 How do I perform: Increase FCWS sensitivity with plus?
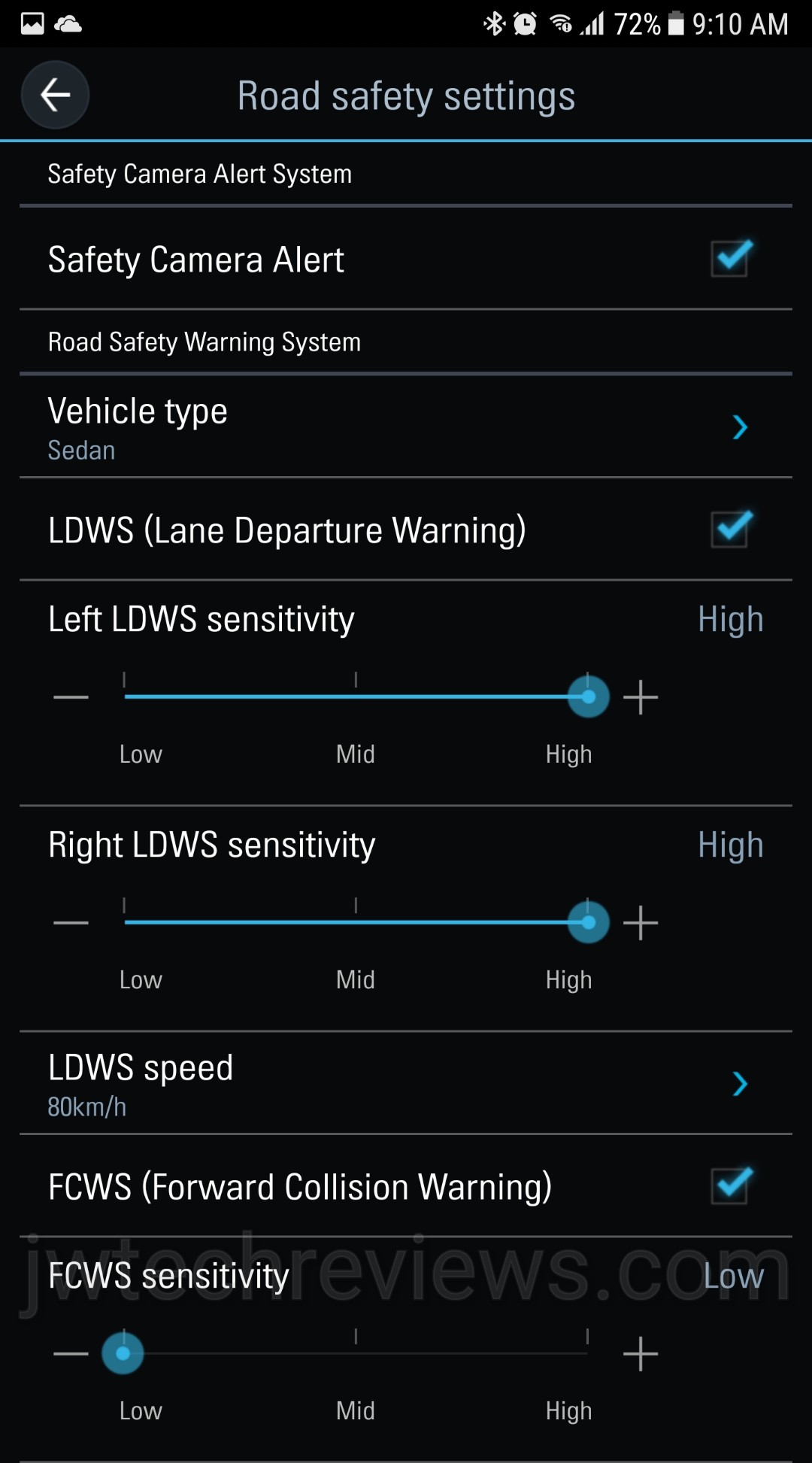coord(641,1354)
